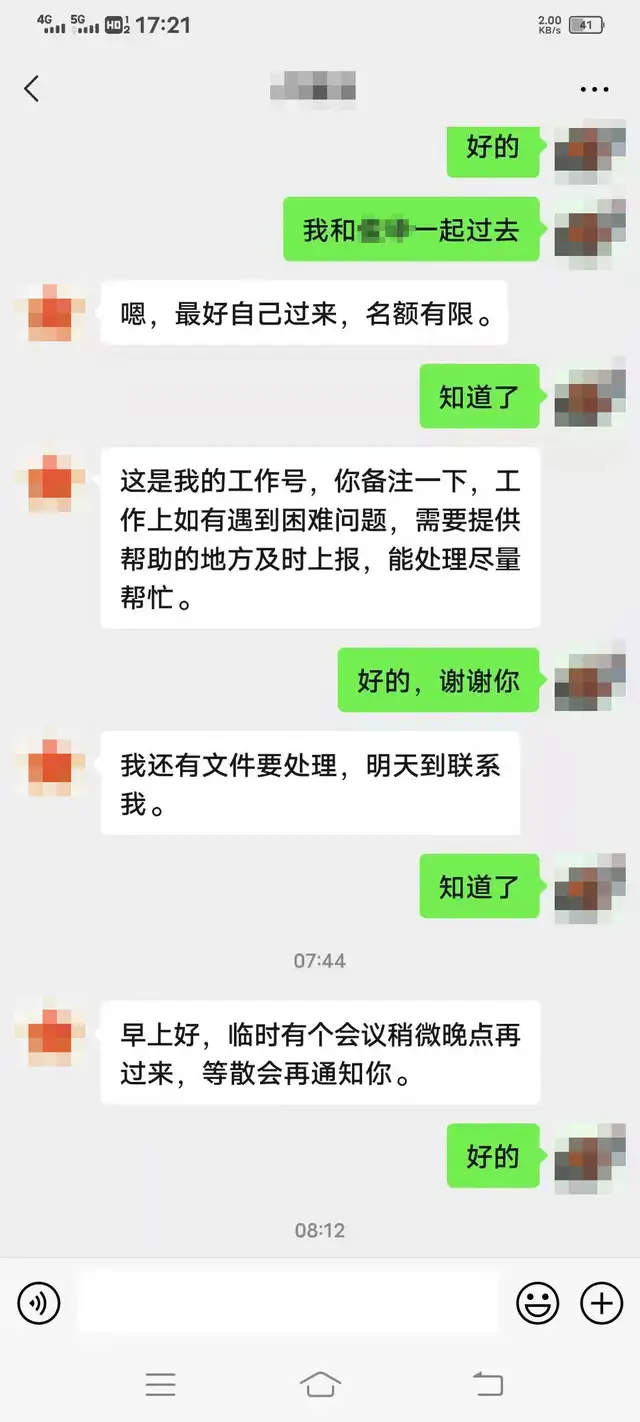Open recent apps from navigation bar

[160, 1384]
